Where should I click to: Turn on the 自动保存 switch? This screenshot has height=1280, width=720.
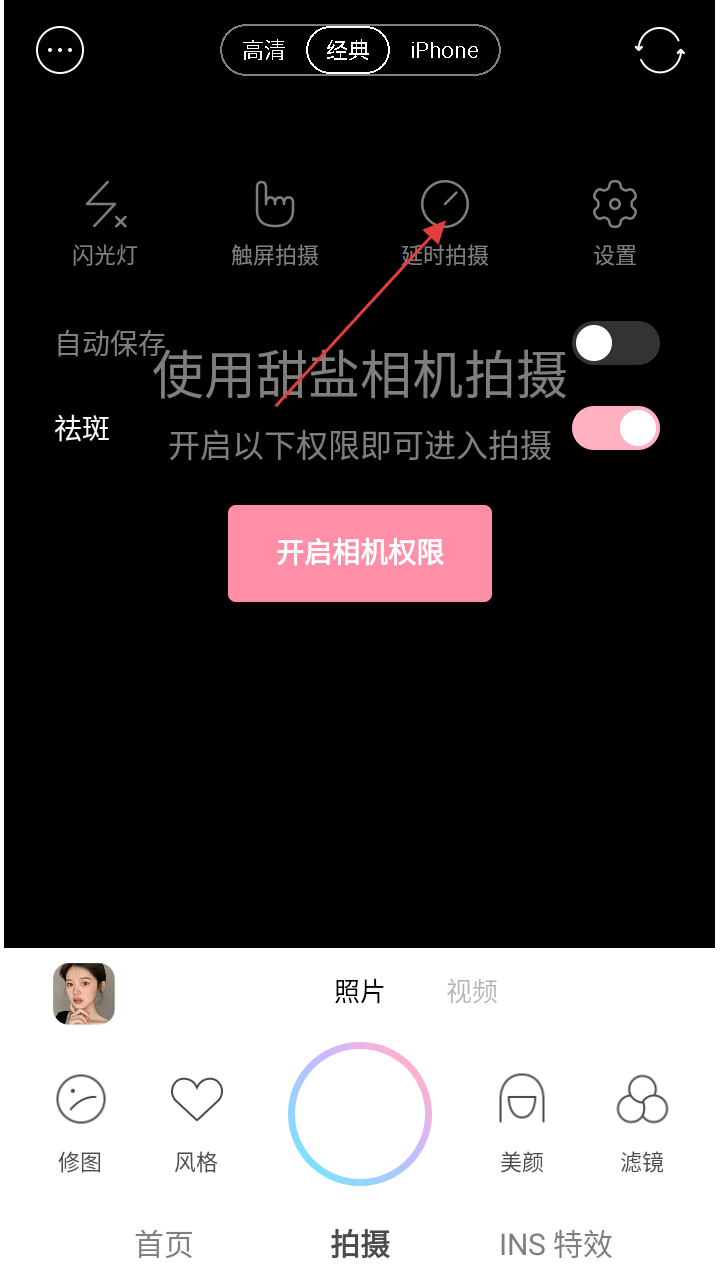(x=615, y=344)
